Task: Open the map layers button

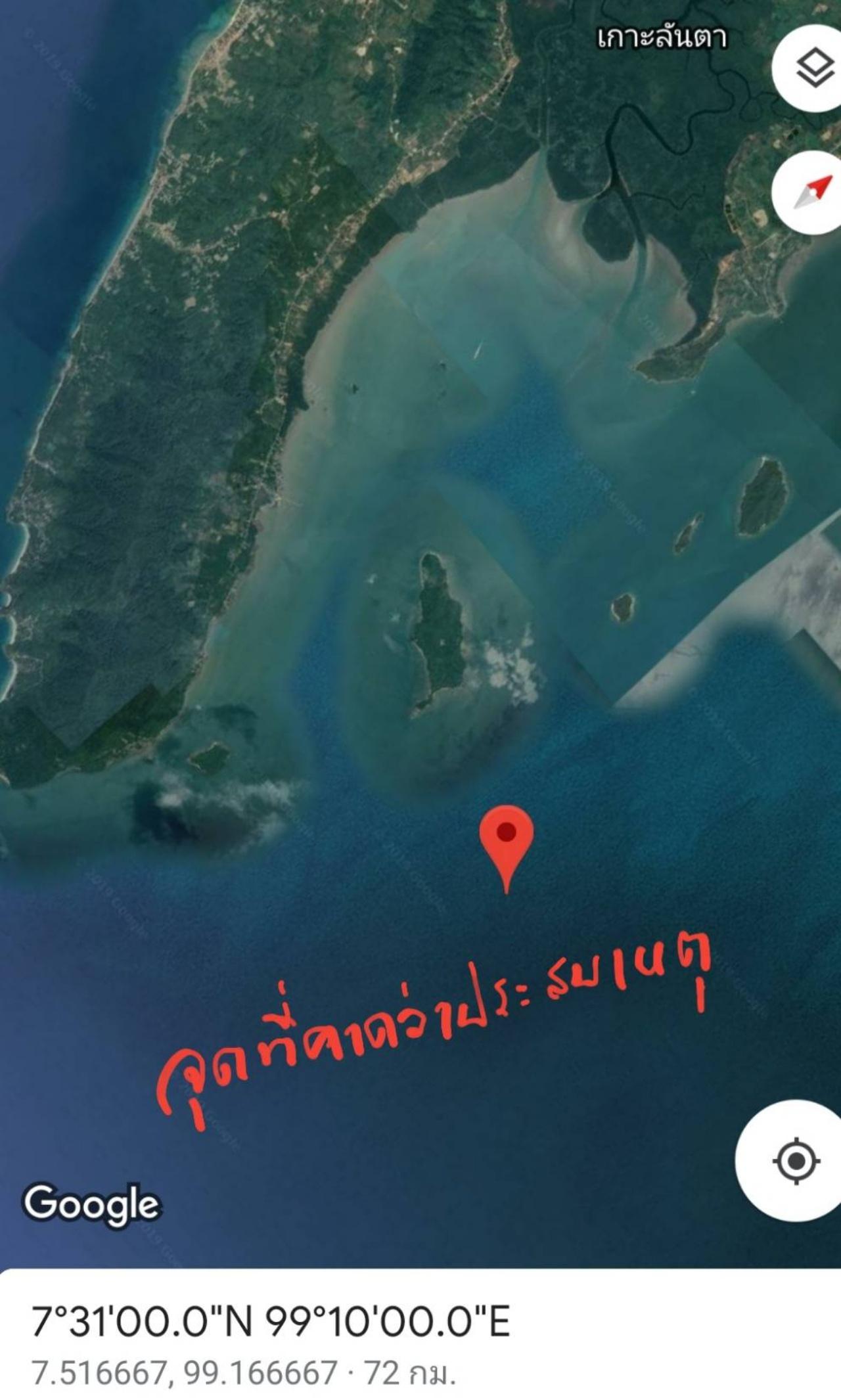Action: coord(813,69)
